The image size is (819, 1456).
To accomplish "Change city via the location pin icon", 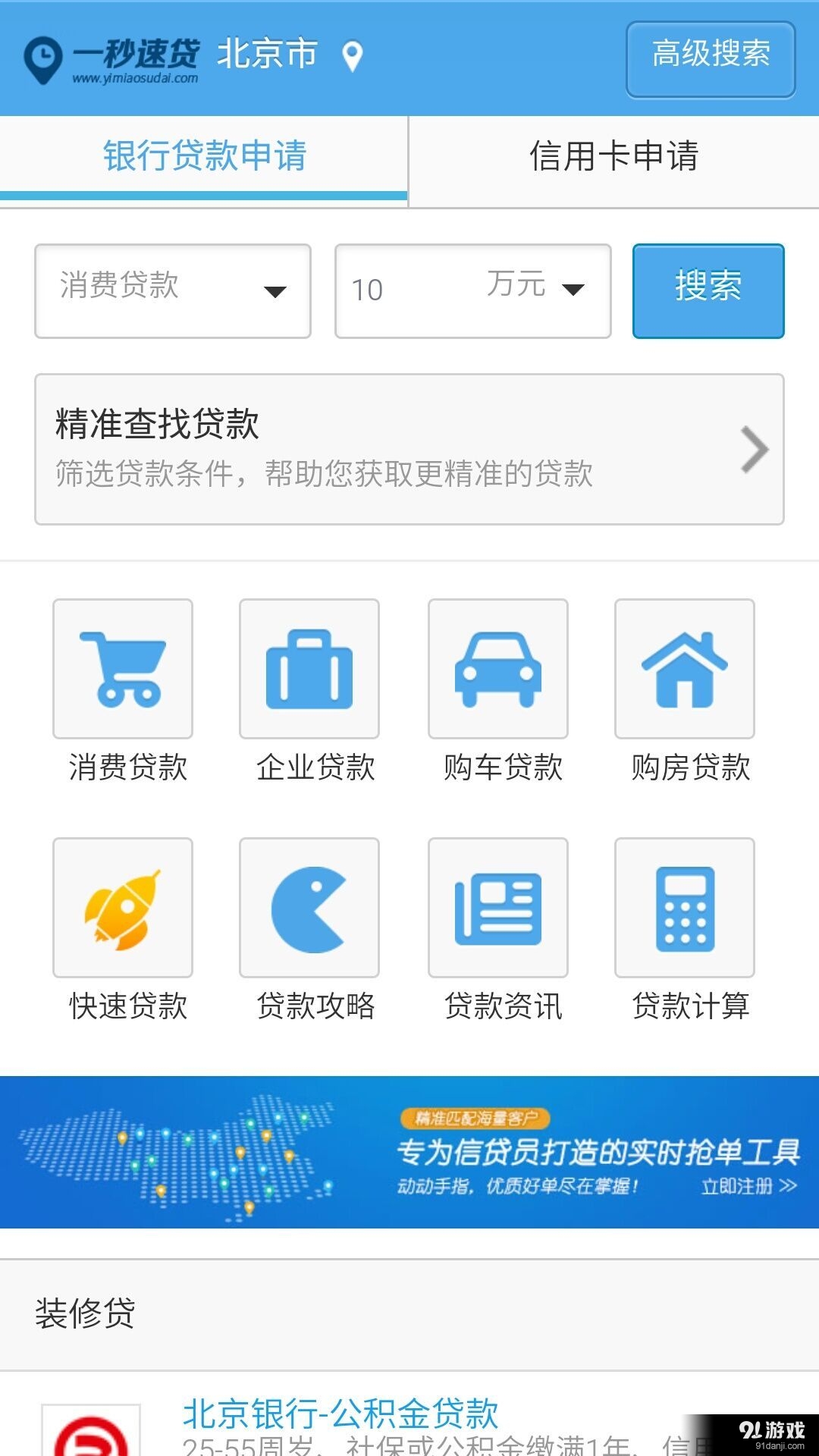I will [x=353, y=56].
